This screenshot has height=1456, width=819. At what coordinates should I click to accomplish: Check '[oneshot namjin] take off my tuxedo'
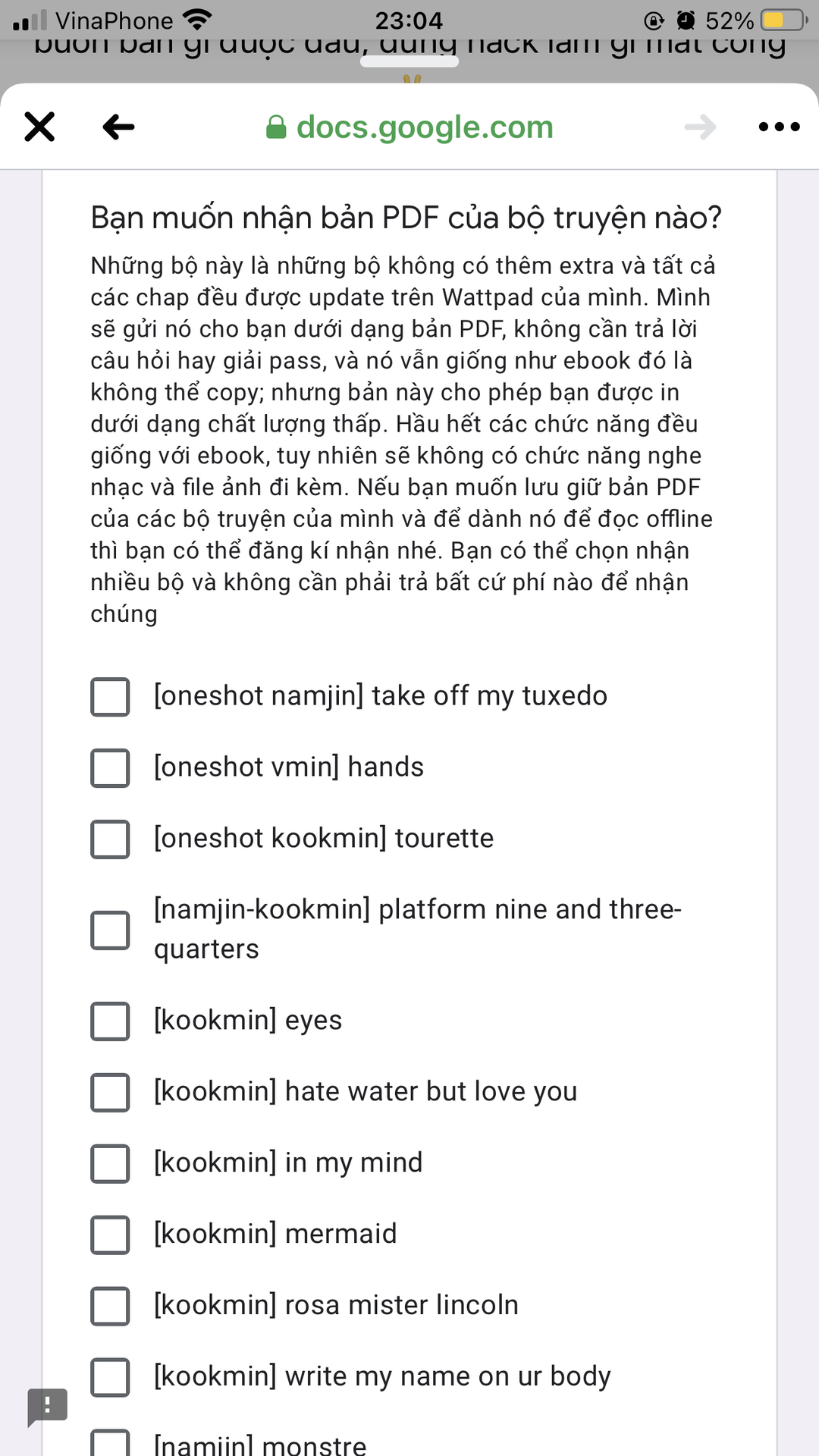pos(111,697)
